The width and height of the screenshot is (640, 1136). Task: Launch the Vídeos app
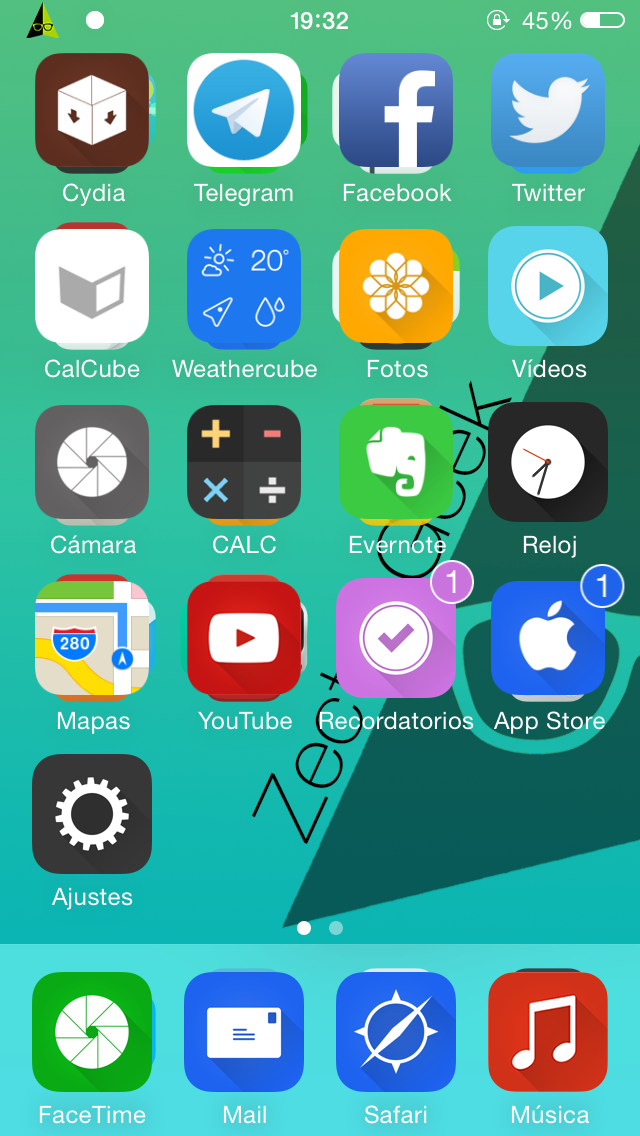pyautogui.click(x=548, y=286)
